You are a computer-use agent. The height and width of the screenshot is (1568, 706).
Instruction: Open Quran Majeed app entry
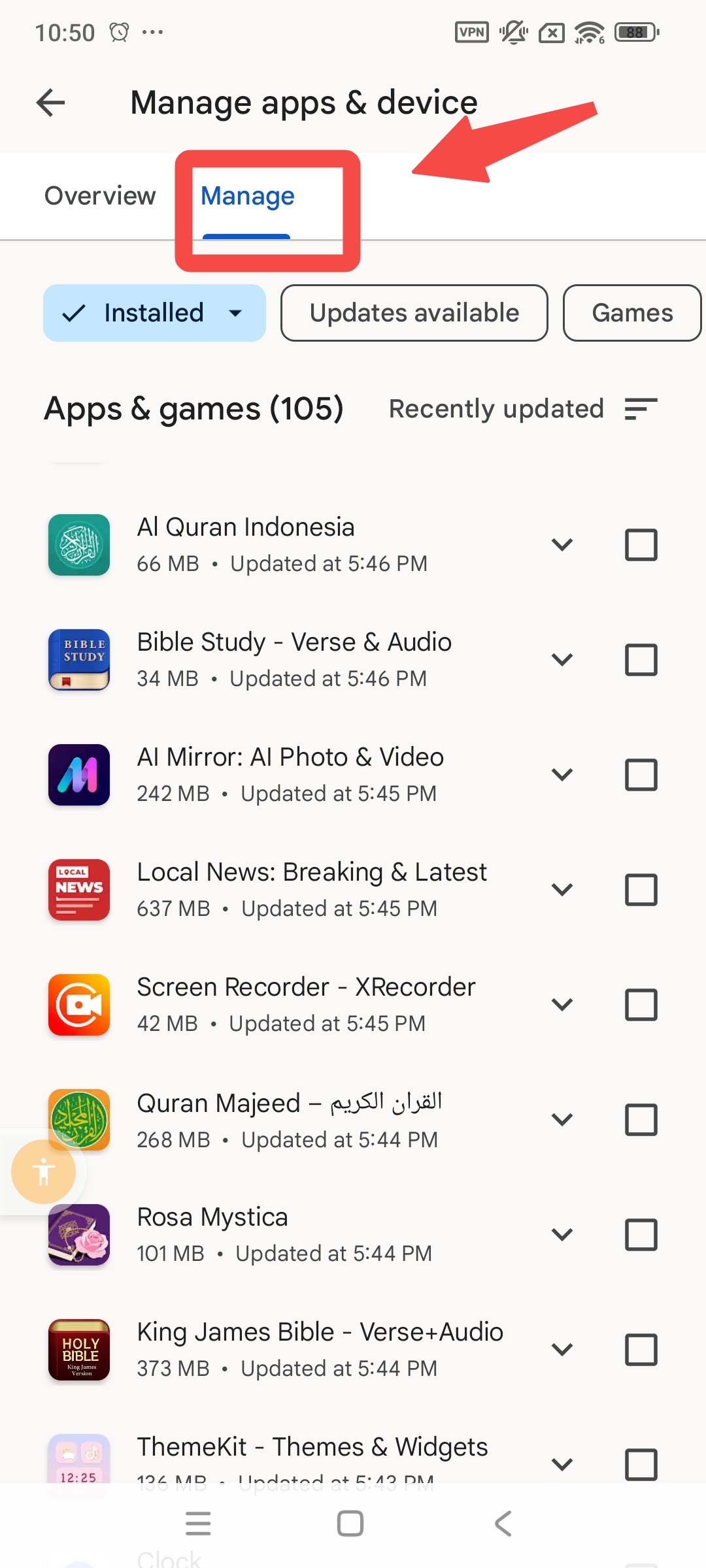coord(288,1119)
